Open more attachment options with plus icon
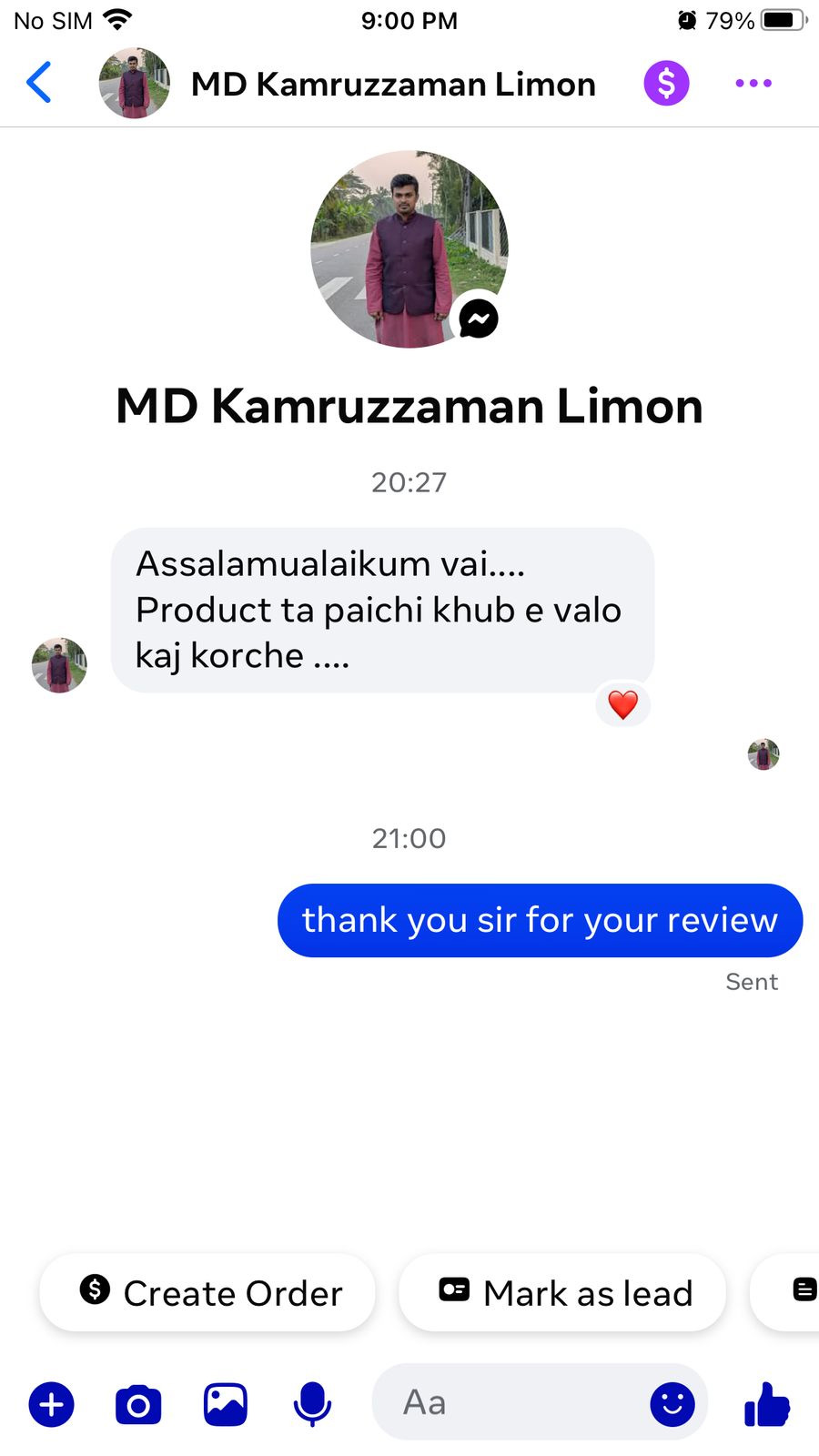 pos(51,1404)
